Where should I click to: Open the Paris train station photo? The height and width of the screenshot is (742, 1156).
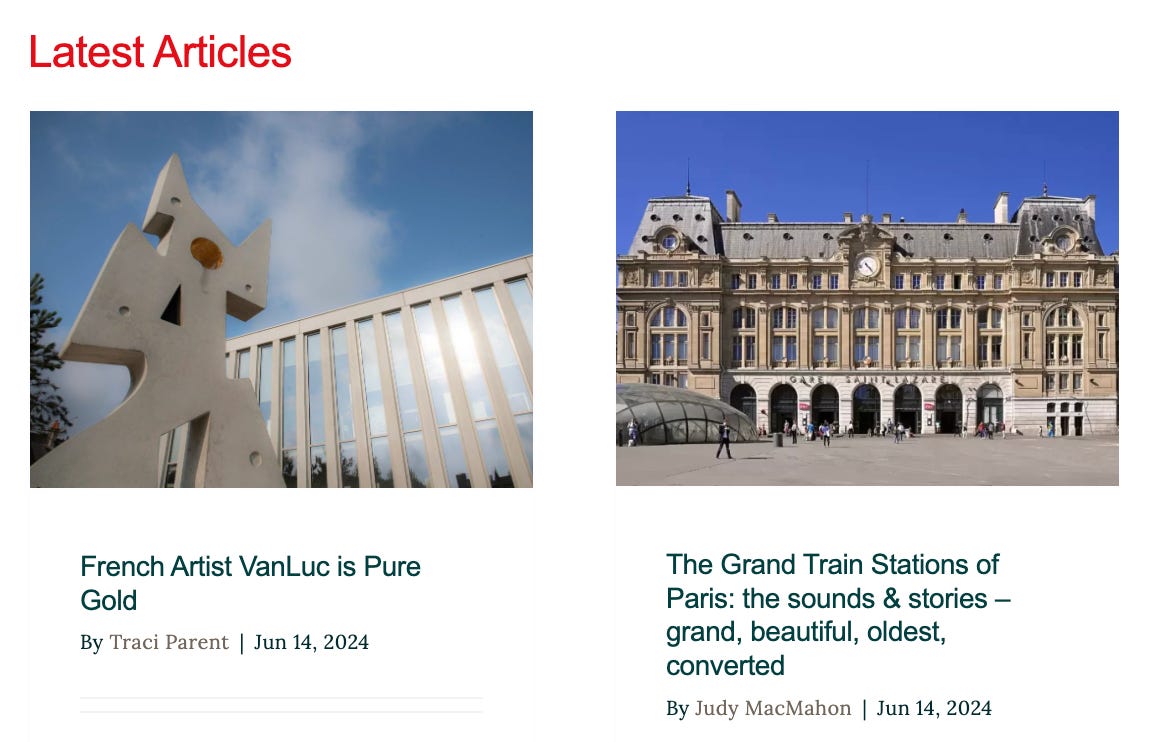coord(867,298)
